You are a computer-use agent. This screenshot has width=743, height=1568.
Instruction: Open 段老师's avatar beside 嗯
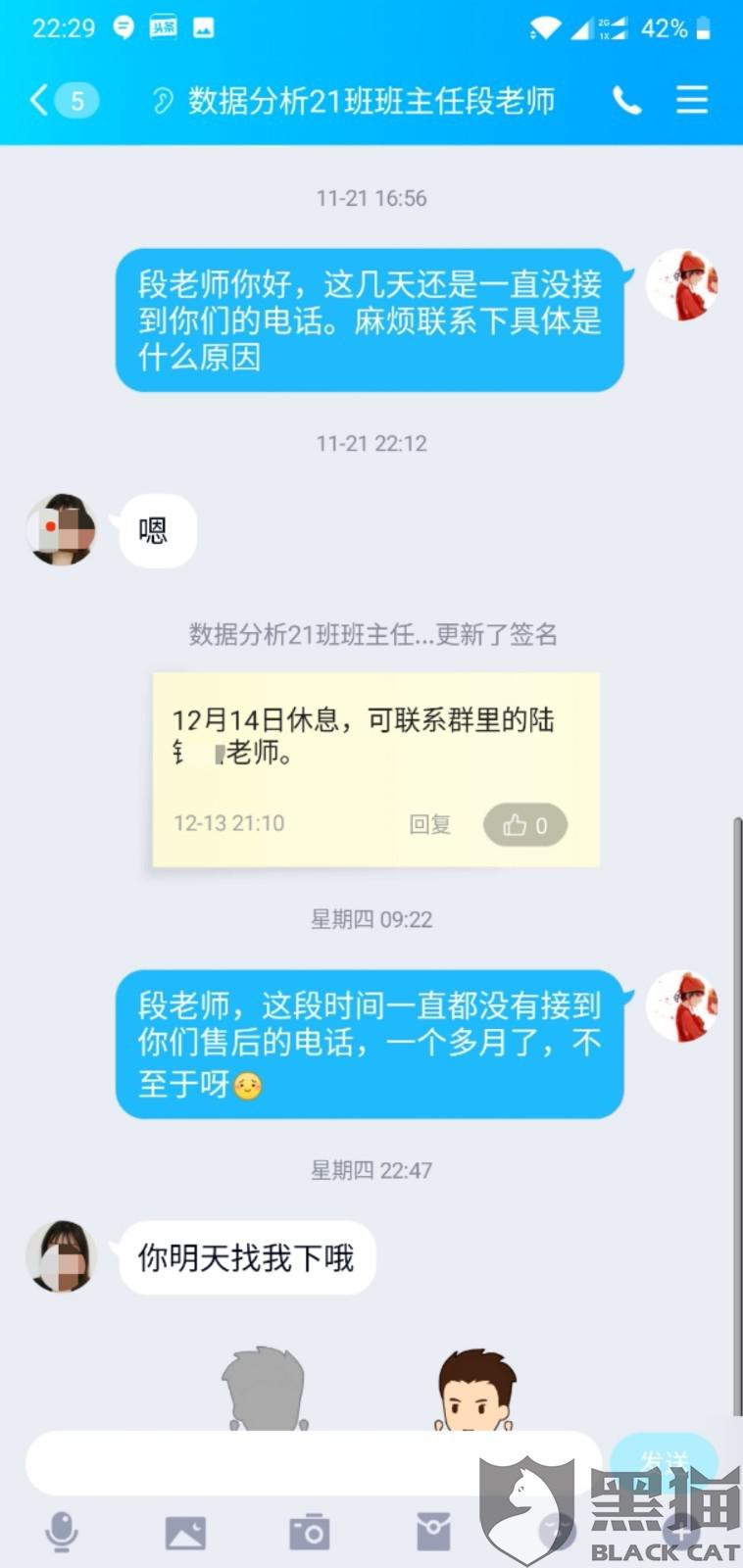(61, 529)
